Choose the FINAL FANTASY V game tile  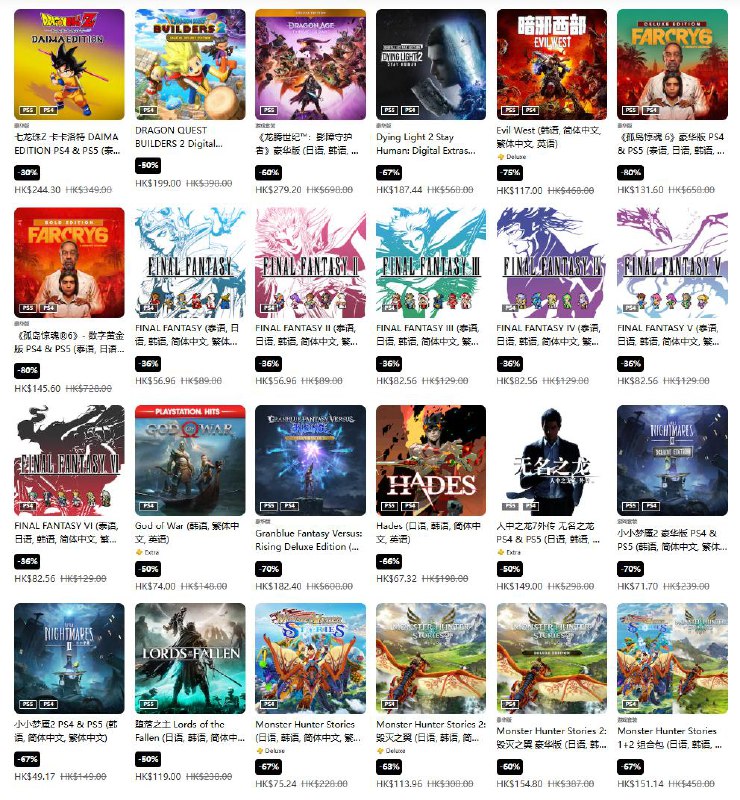point(671,262)
